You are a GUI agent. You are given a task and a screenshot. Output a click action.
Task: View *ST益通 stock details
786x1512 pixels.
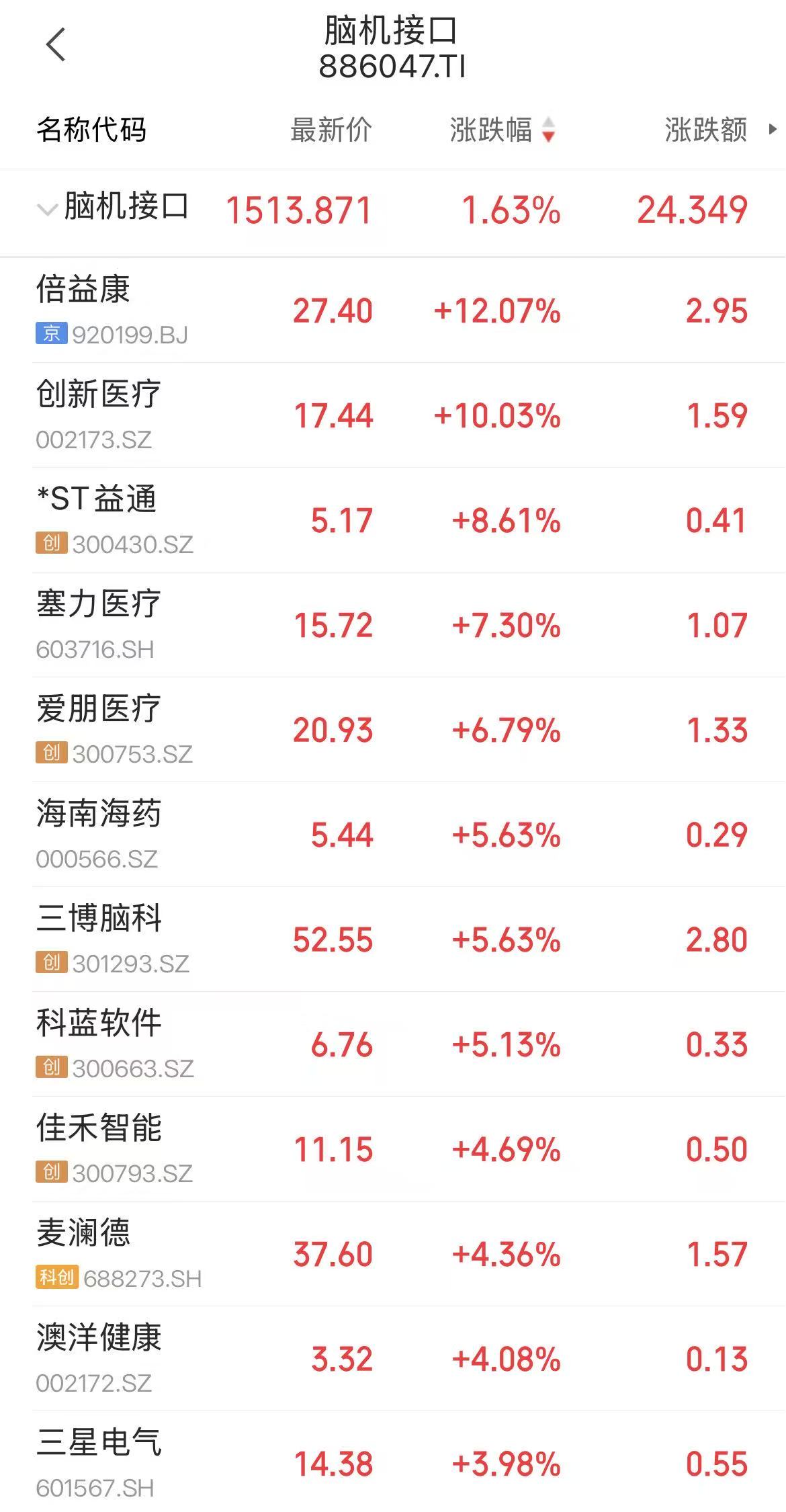point(393,520)
